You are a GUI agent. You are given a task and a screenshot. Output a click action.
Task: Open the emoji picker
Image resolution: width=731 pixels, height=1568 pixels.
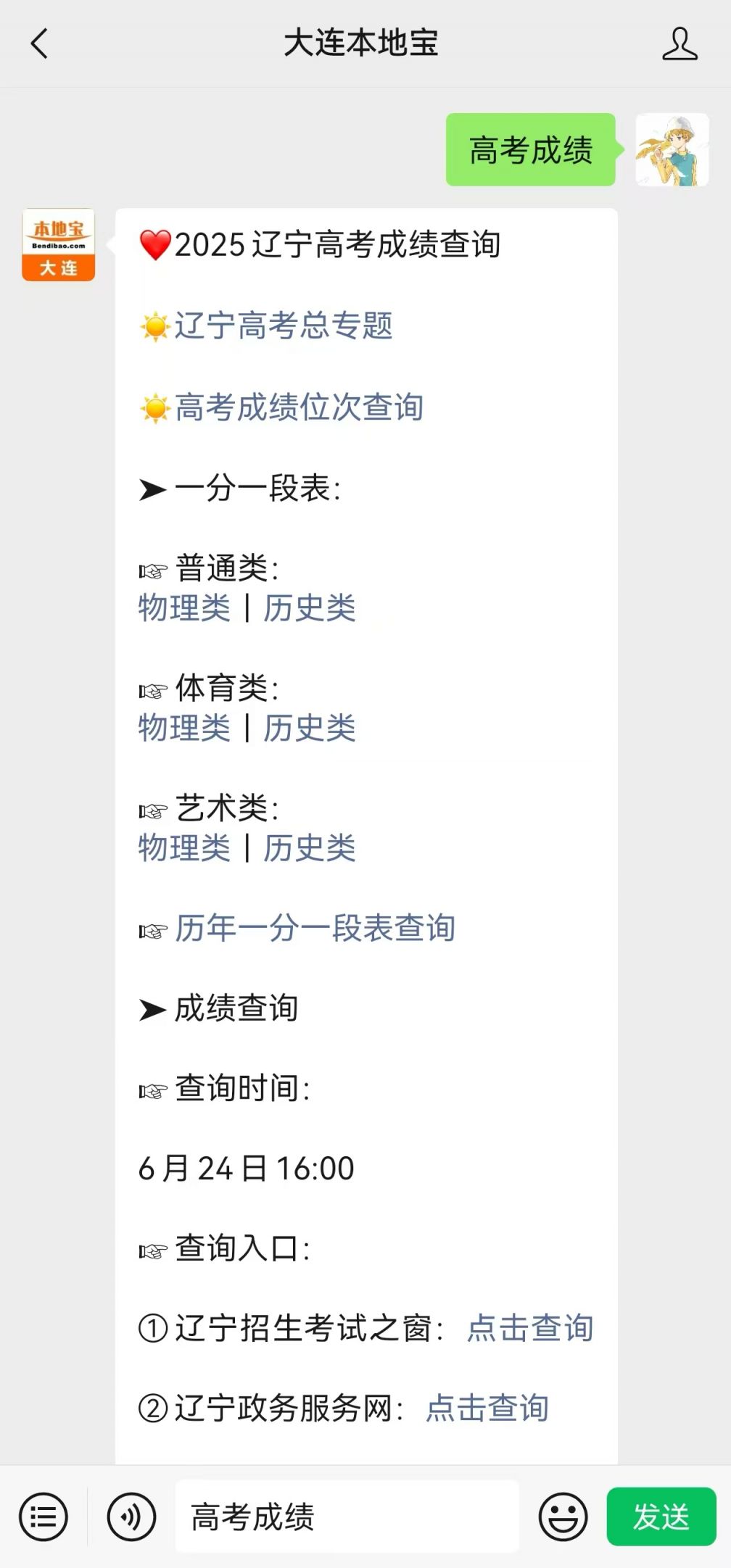tap(563, 1517)
